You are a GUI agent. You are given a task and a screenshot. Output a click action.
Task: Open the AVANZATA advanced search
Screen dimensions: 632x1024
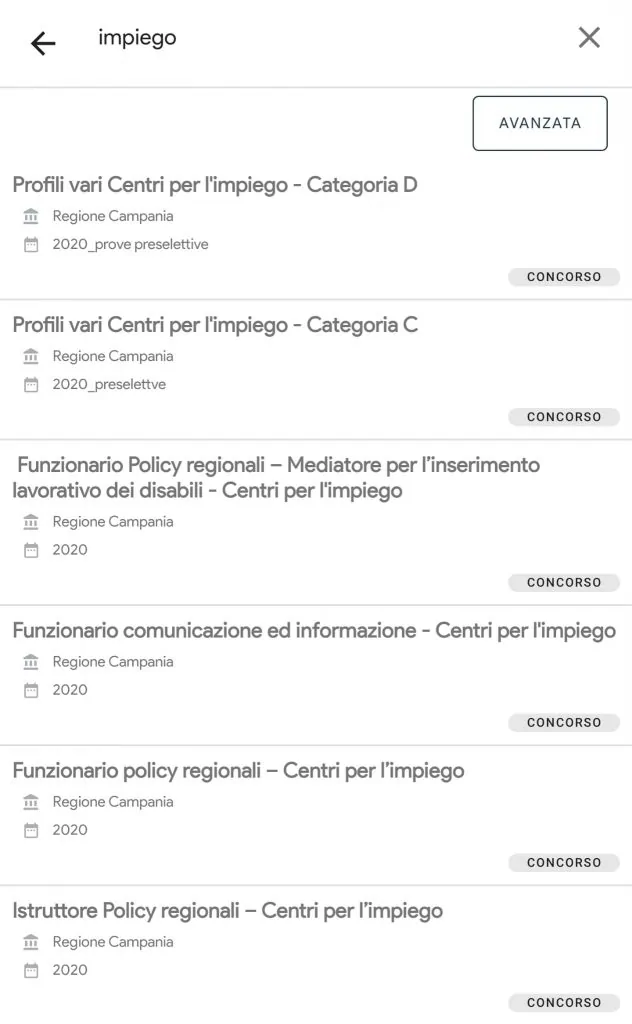coord(540,123)
